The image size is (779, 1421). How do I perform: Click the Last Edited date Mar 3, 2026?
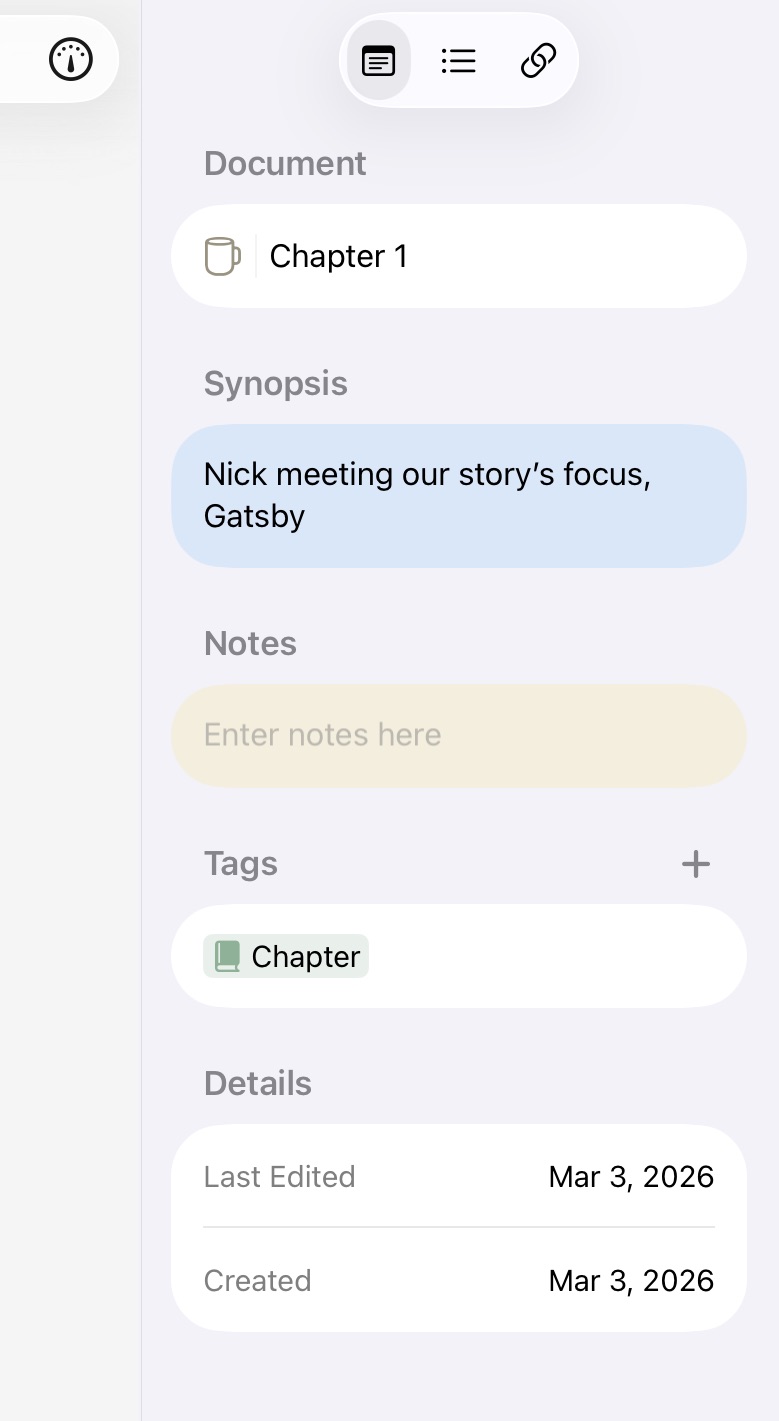[631, 1177]
